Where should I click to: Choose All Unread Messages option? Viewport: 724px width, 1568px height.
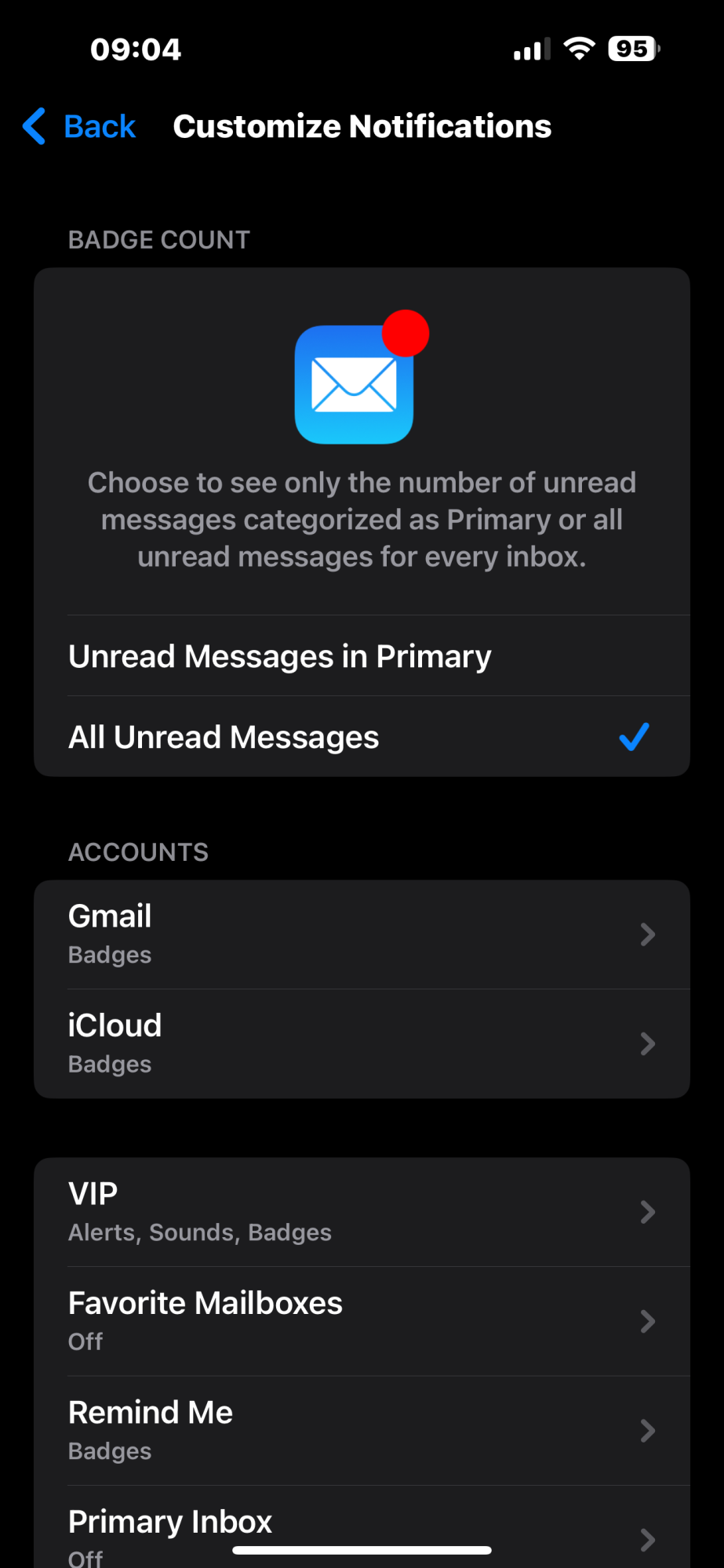362,737
